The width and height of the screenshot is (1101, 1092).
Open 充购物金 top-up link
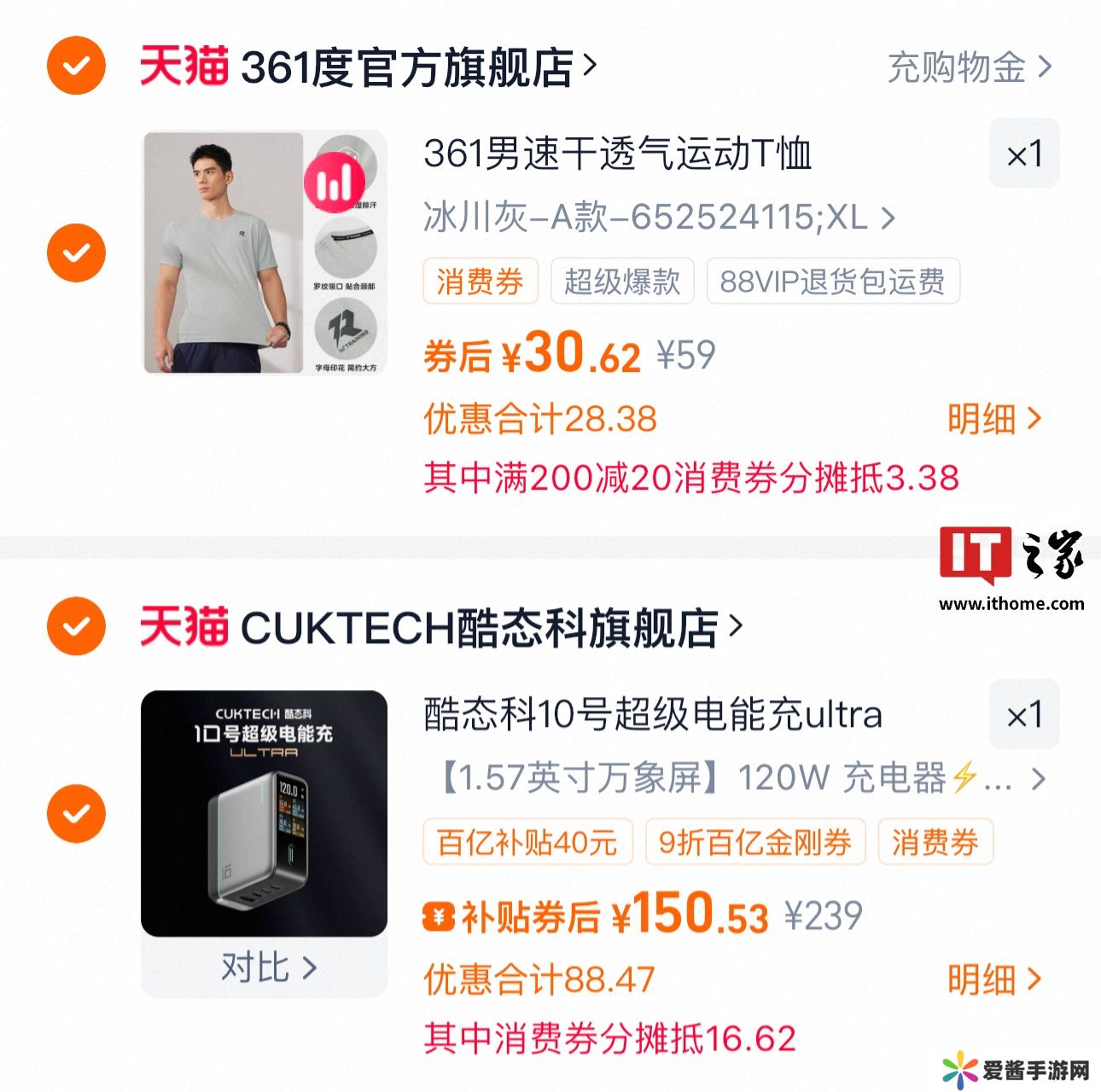pyautogui.click(x=969, y=67)
